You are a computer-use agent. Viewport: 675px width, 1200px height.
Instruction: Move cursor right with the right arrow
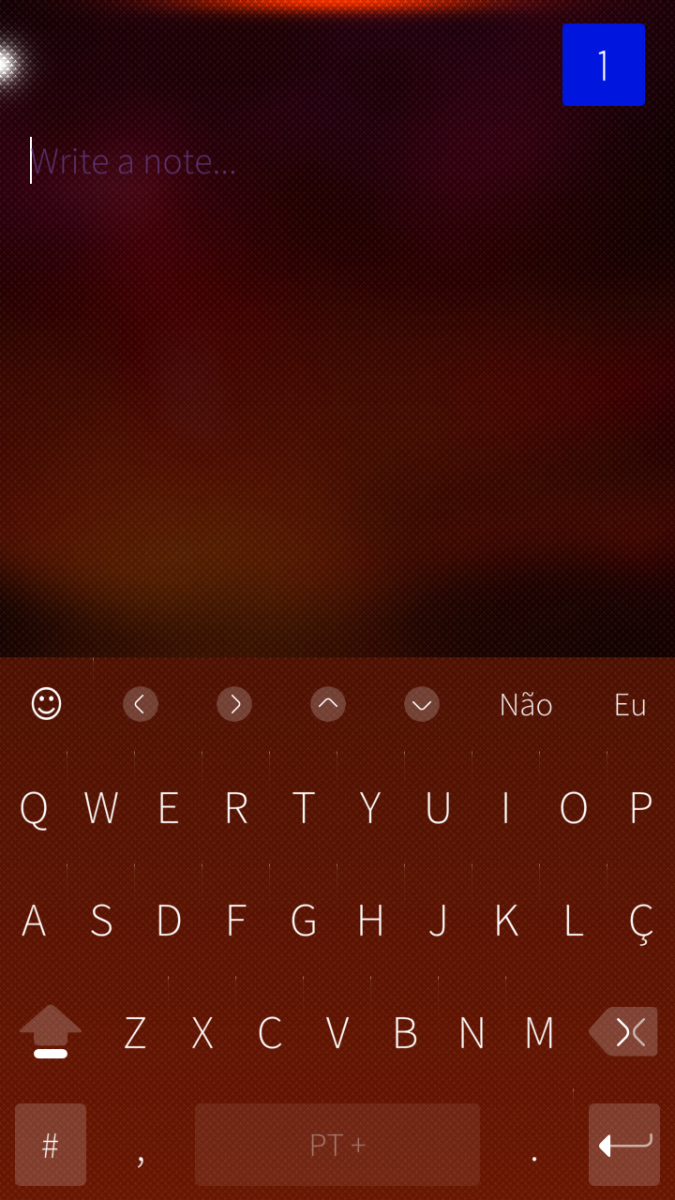[234, 705]
